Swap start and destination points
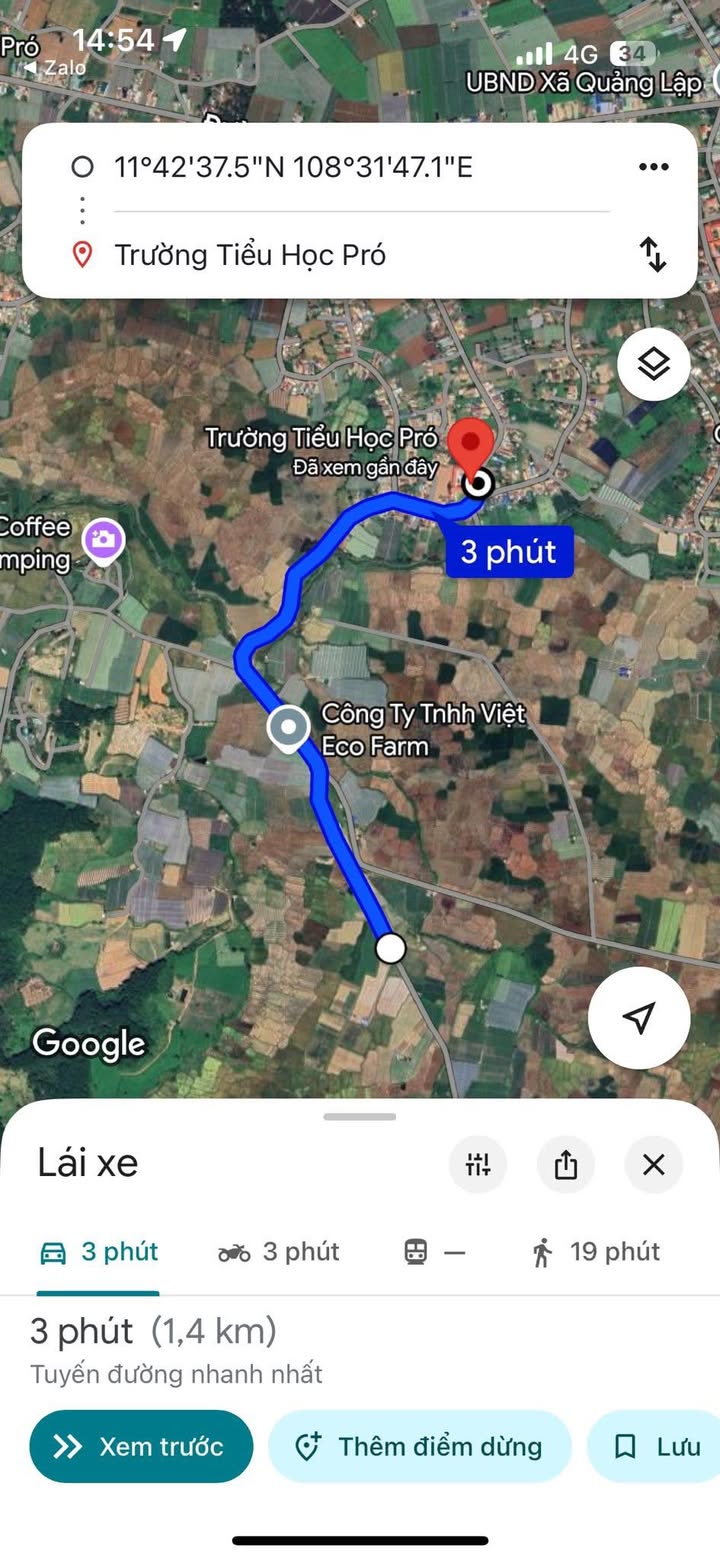The image size is (720, 1560). (x=653, y=254)
